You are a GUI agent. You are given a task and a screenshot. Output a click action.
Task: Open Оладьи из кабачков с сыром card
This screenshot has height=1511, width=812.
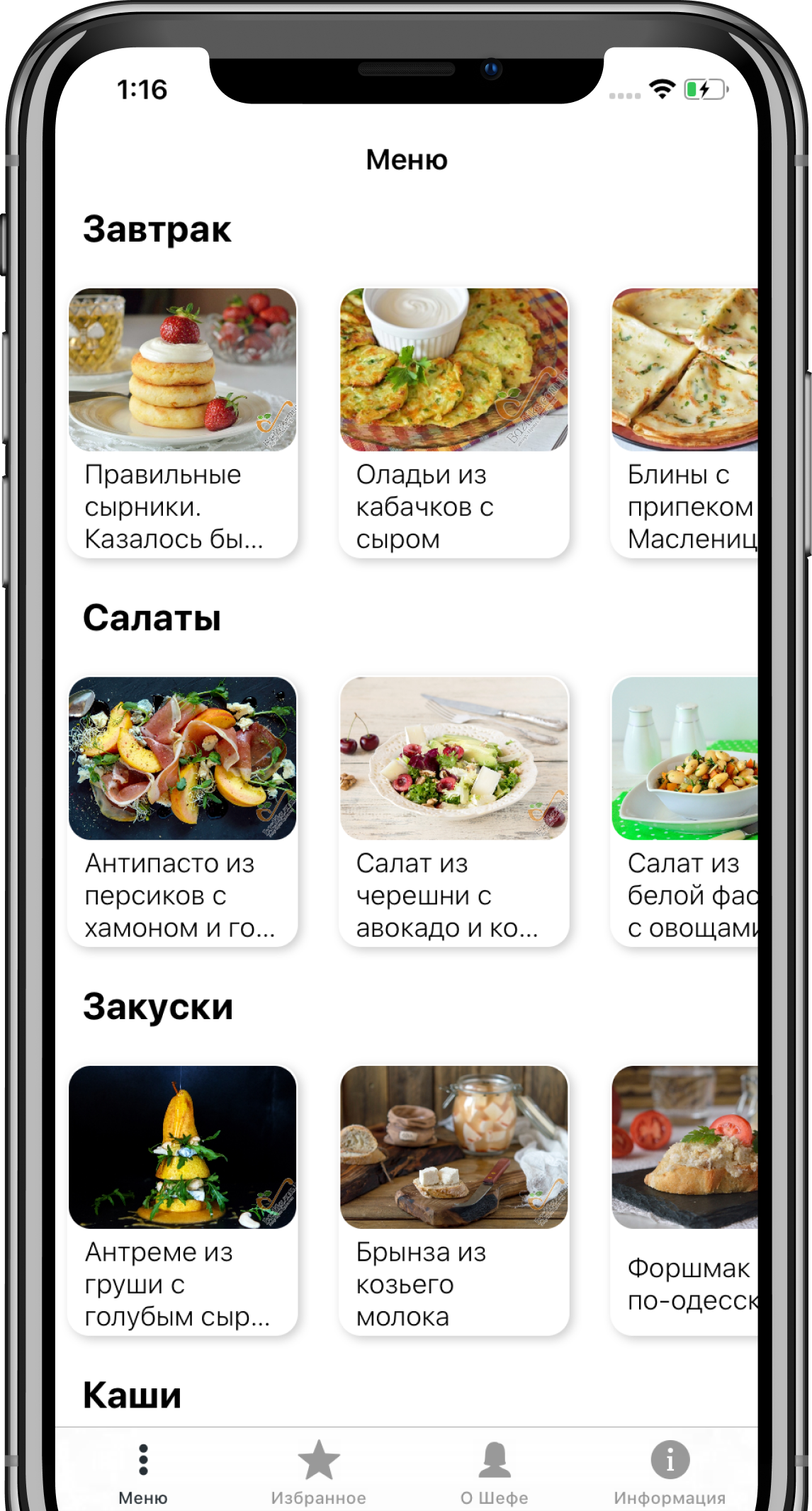pos(453,422)
